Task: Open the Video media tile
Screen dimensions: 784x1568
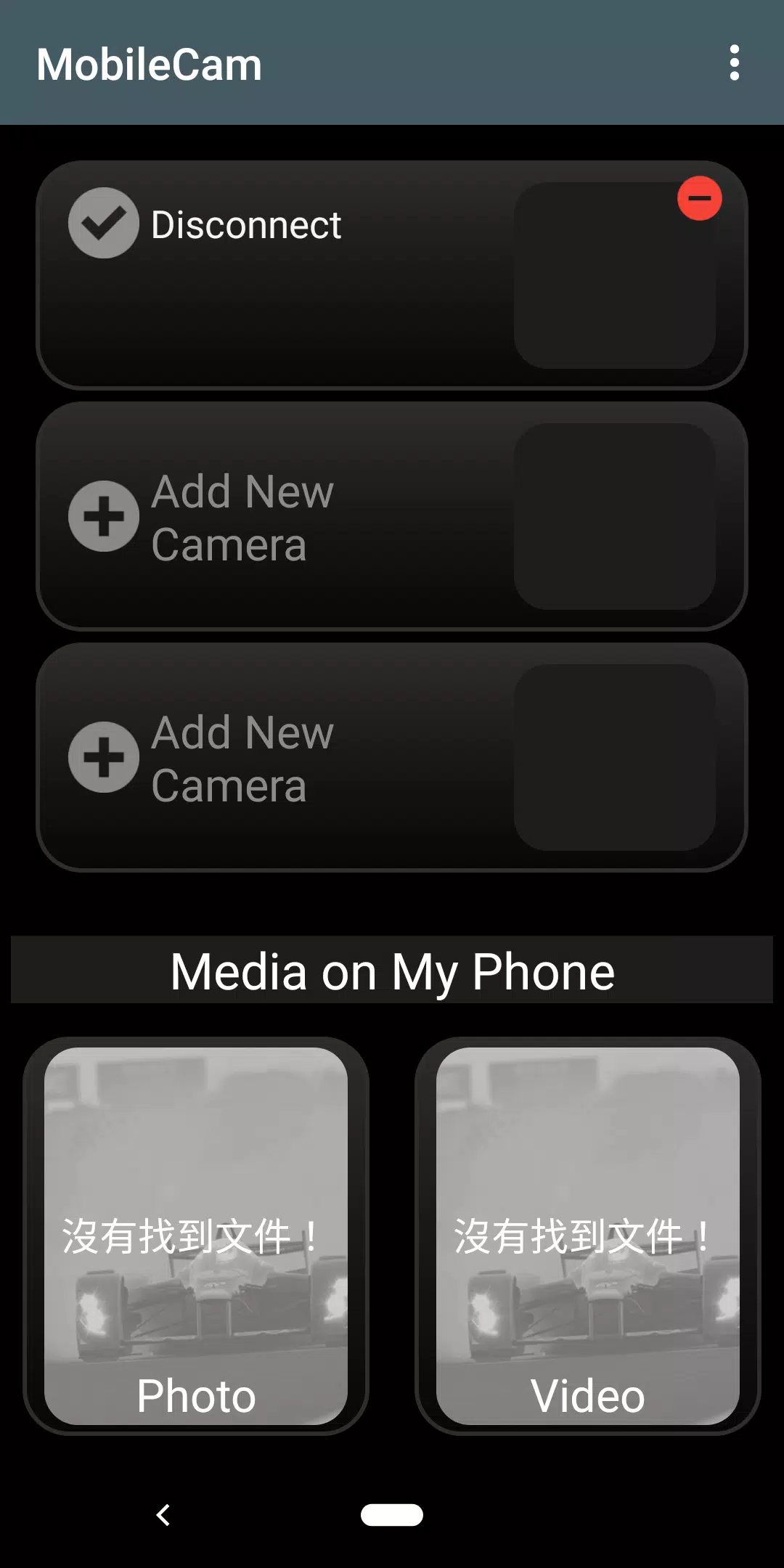Action: [x=588, y=1236]
